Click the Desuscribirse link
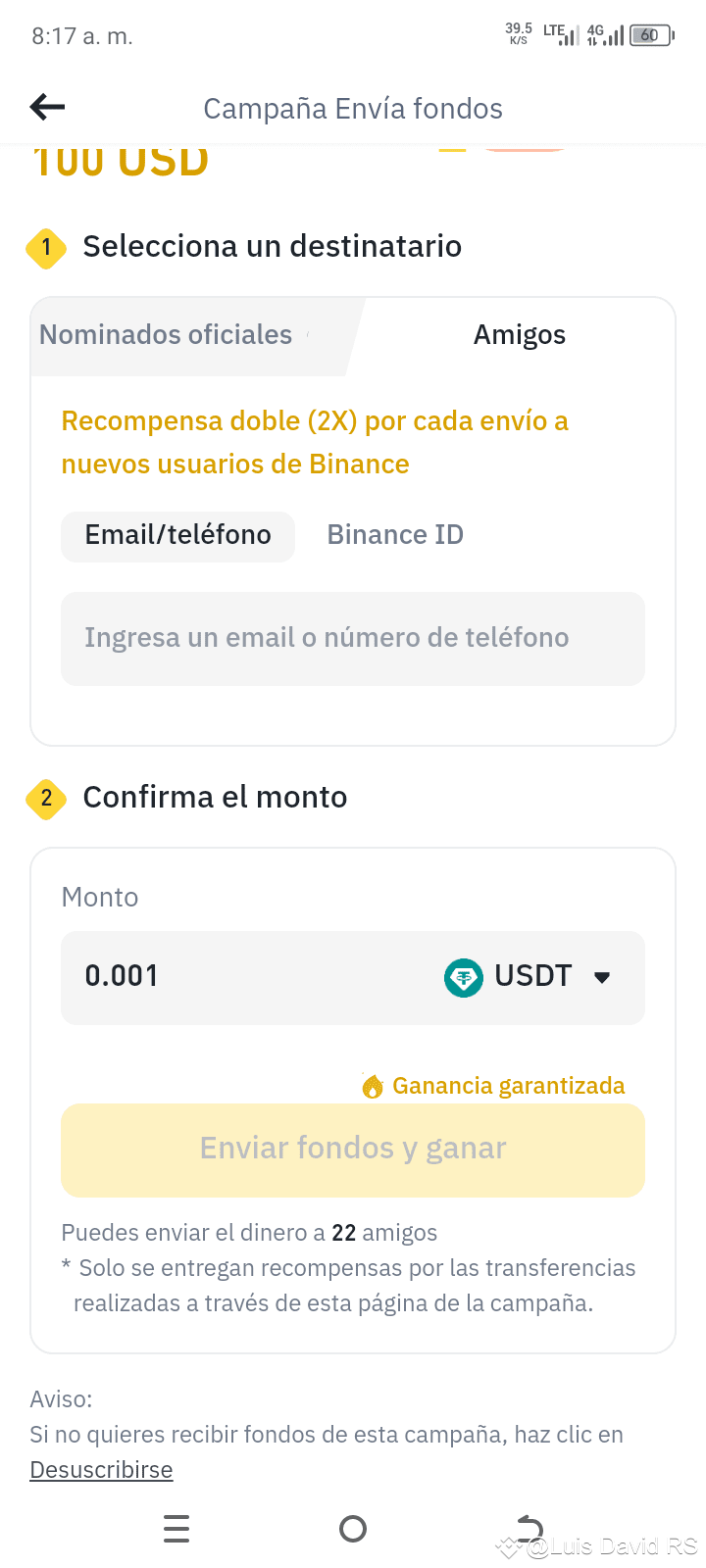This screenshot has height=1568, width=706. (101, 1469)
